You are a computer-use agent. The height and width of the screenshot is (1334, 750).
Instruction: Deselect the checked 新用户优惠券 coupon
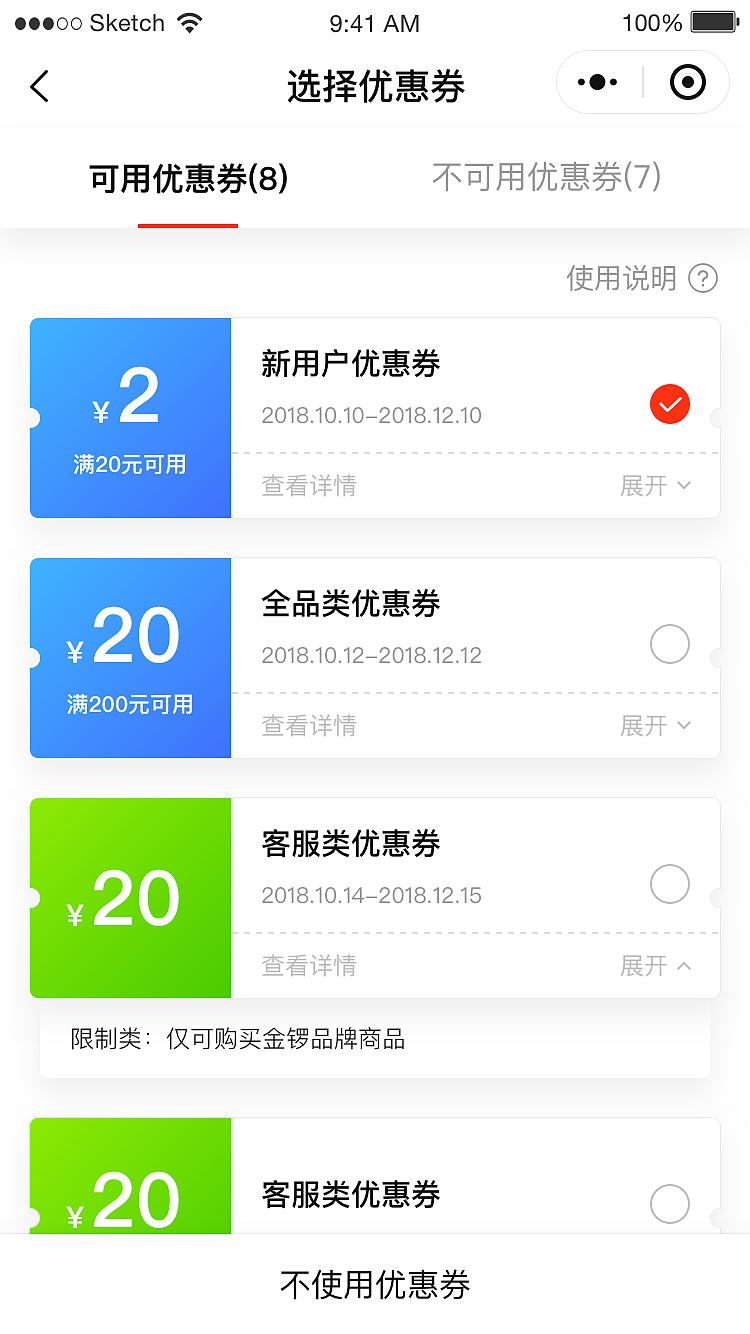click(x=670, y=404)
